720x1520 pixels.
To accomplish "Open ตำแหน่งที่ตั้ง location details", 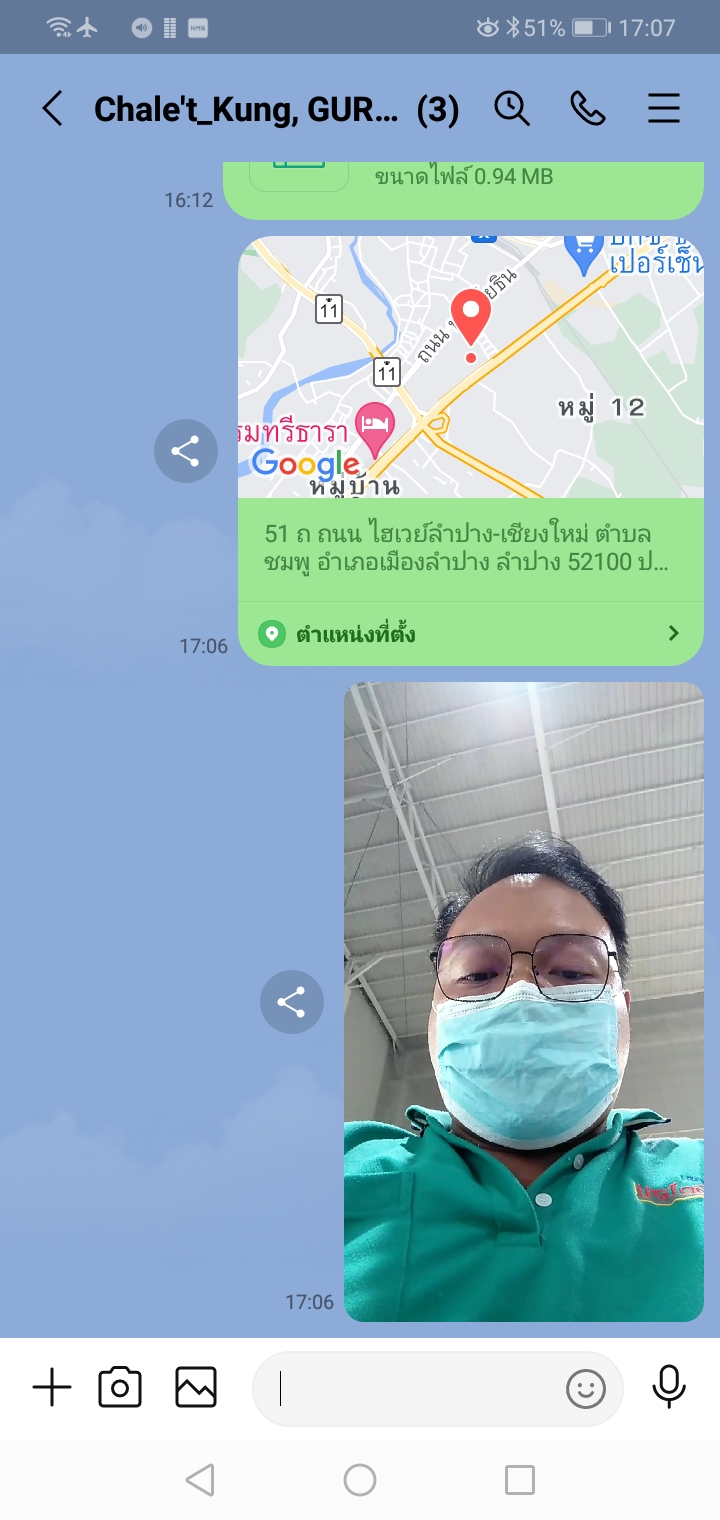I will coord(470,634).
